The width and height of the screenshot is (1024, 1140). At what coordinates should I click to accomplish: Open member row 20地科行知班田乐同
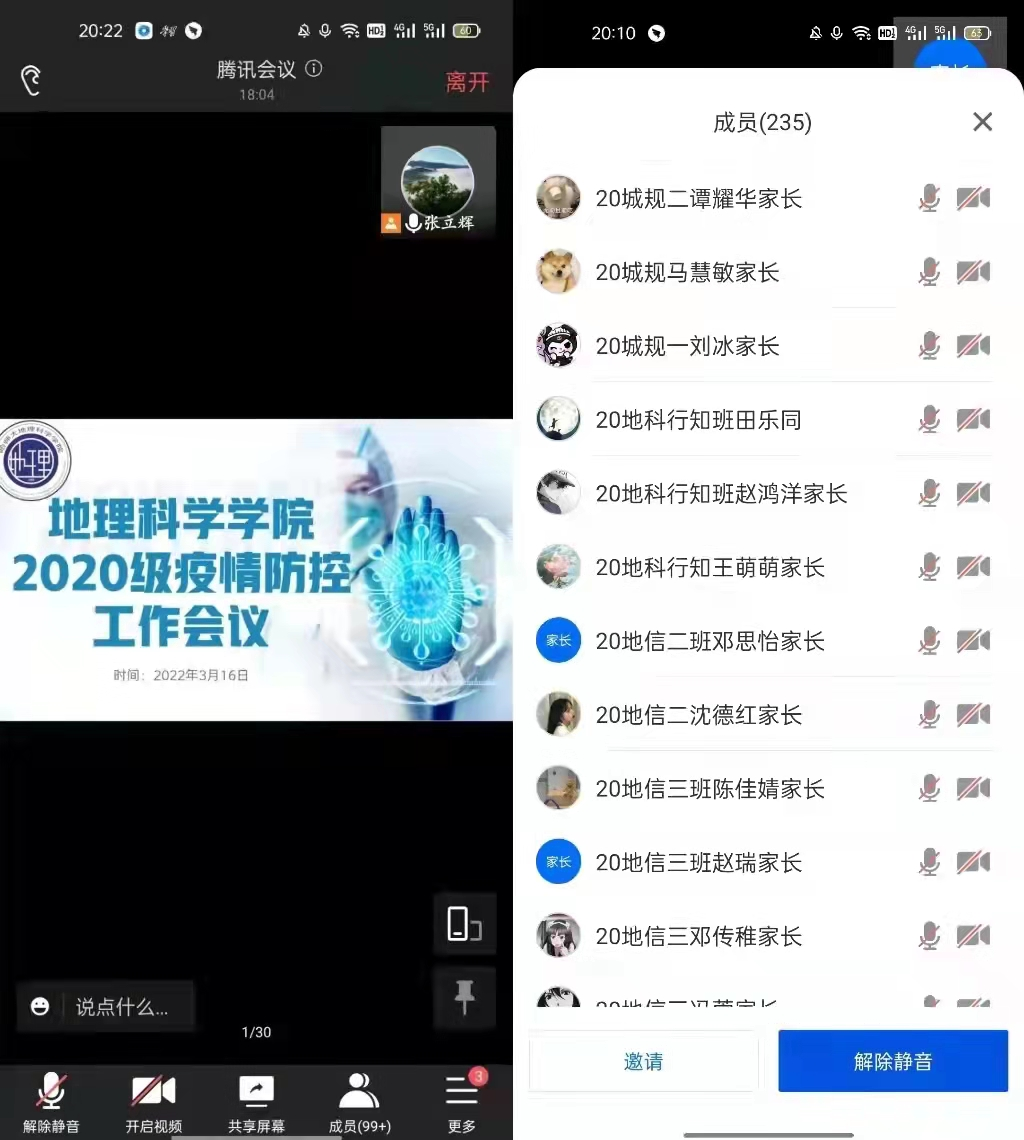(698, 420)
